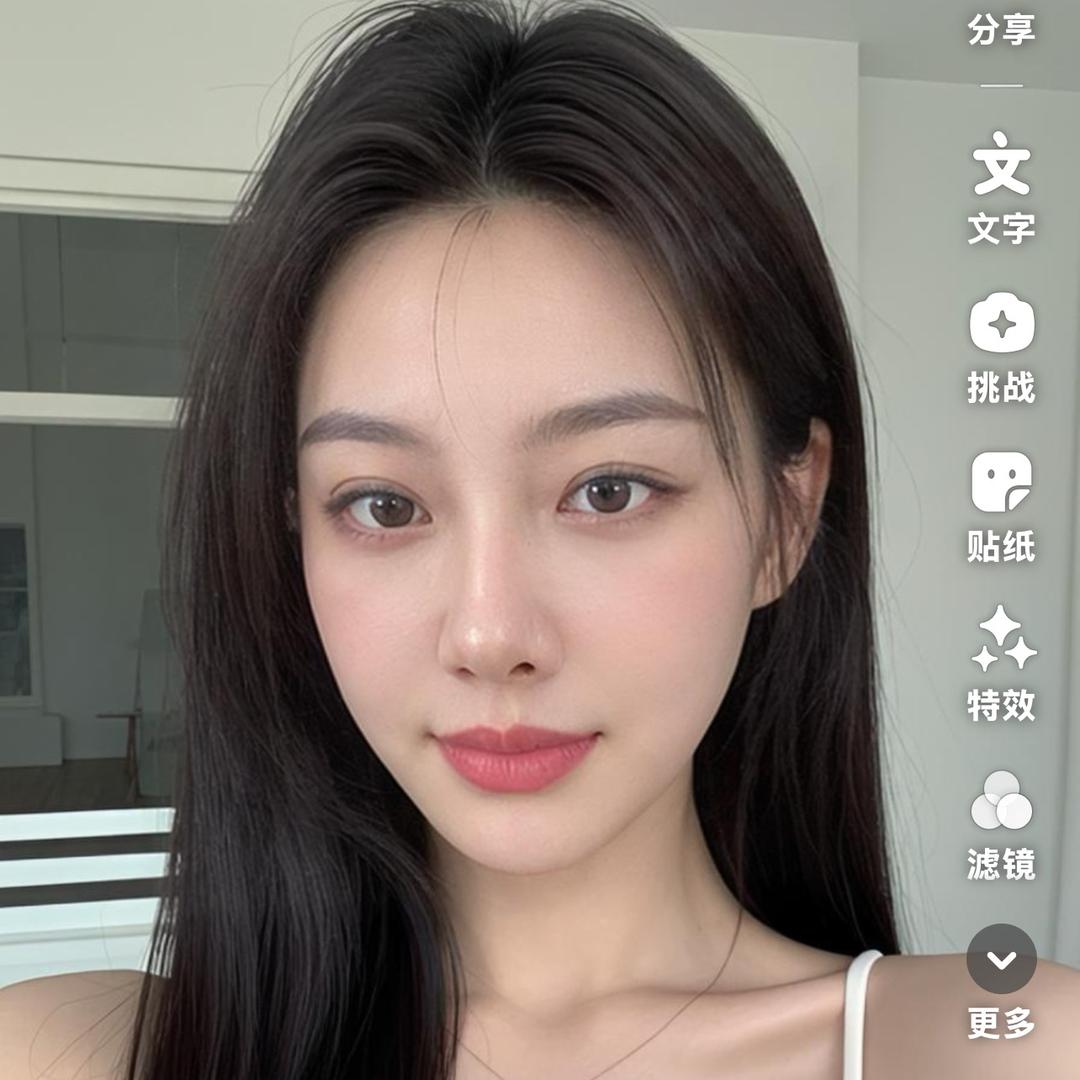Open the 挑战 challenge option
The width and height of the screenshot is (1080, 1080).
[1001, 348]
